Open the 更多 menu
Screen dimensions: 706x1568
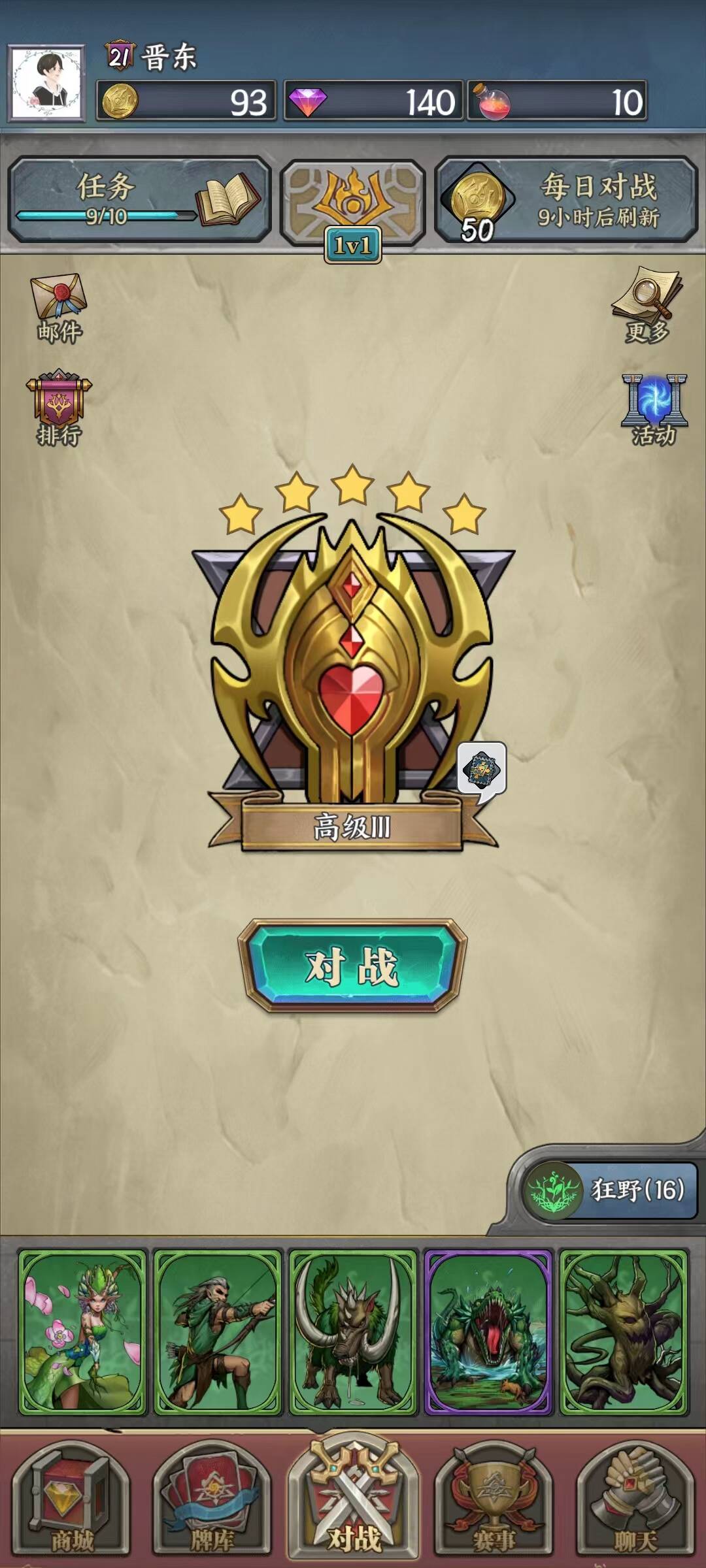[x=647, y=305]
